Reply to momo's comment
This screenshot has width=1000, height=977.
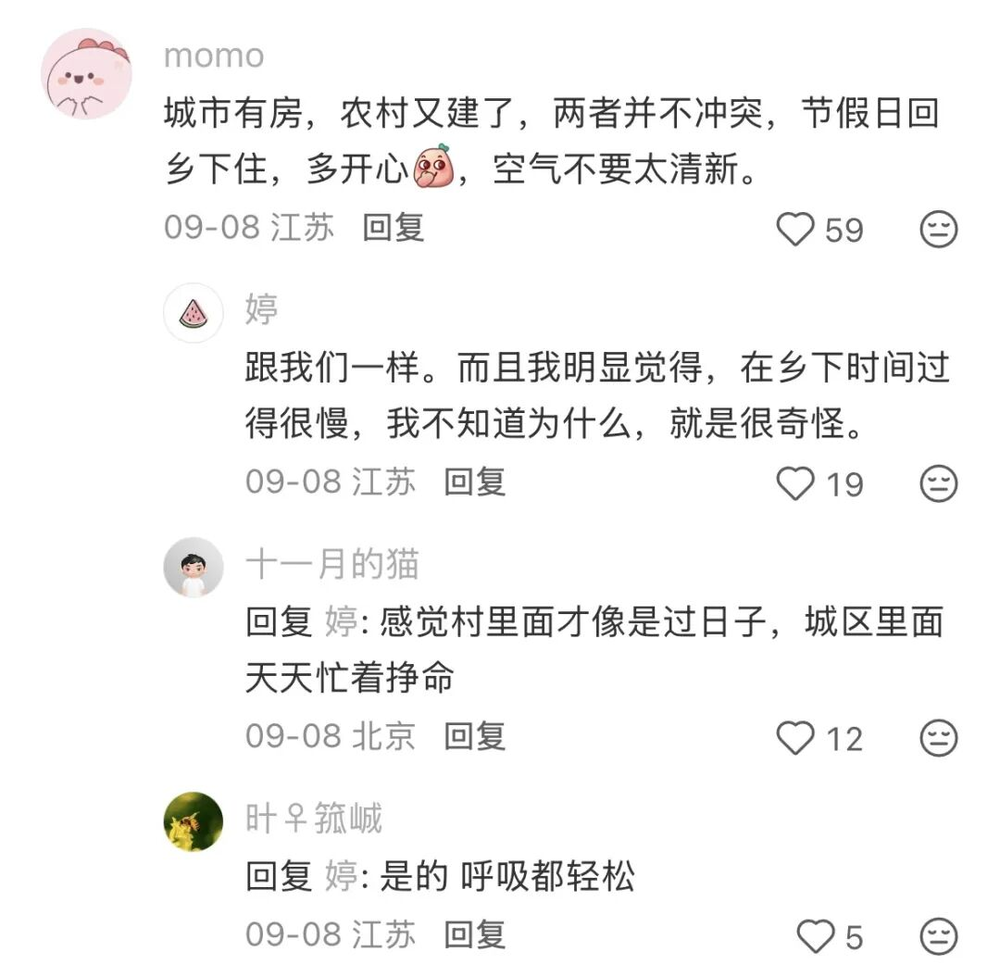pos(393,228)
